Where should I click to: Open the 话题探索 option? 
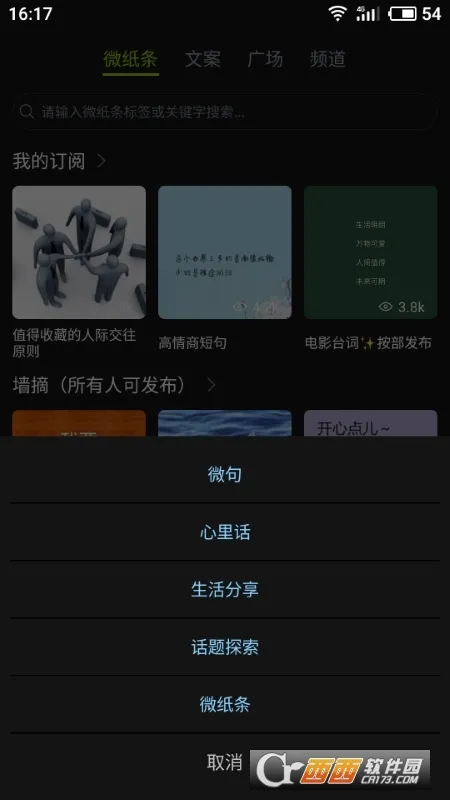(x=224, y=647)
